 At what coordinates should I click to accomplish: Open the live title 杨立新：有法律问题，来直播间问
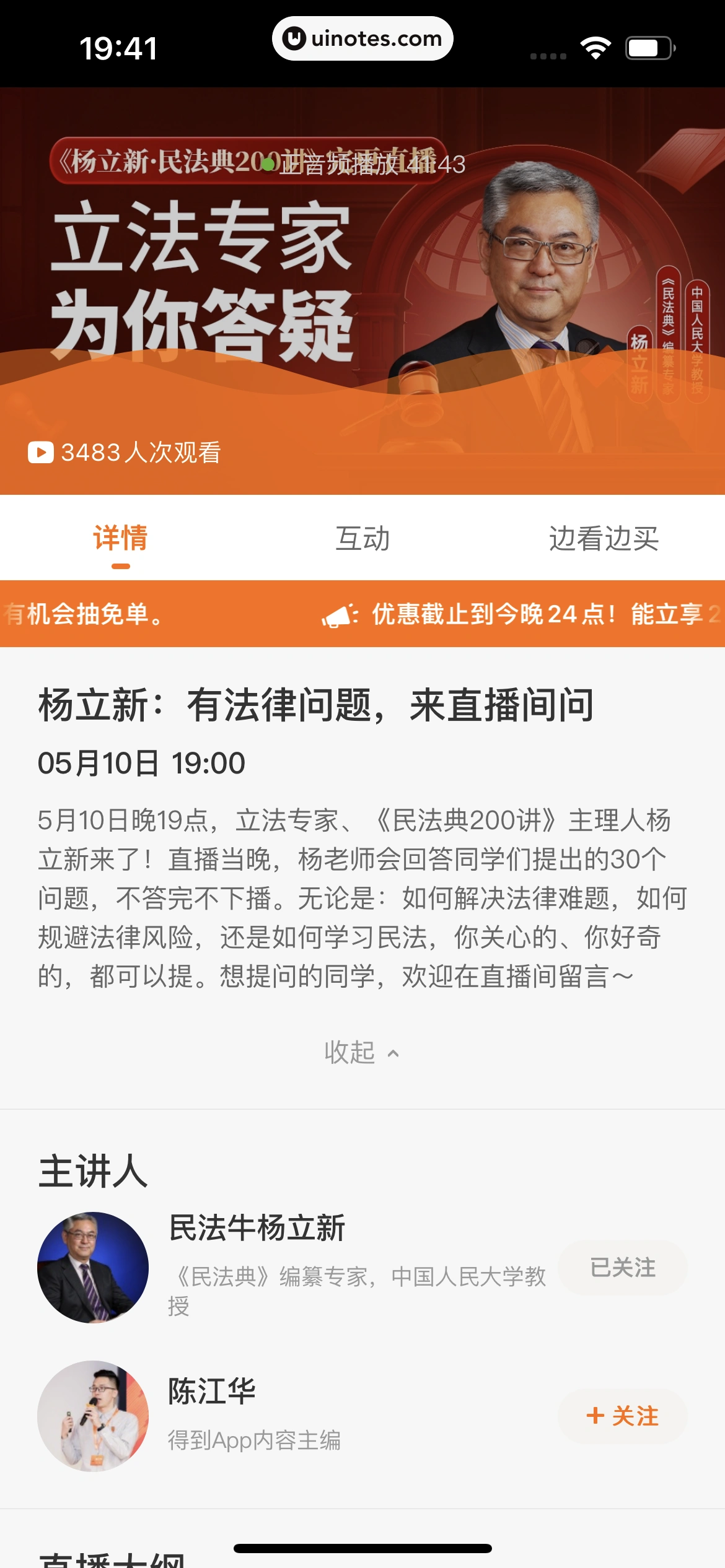pos(316,704)
